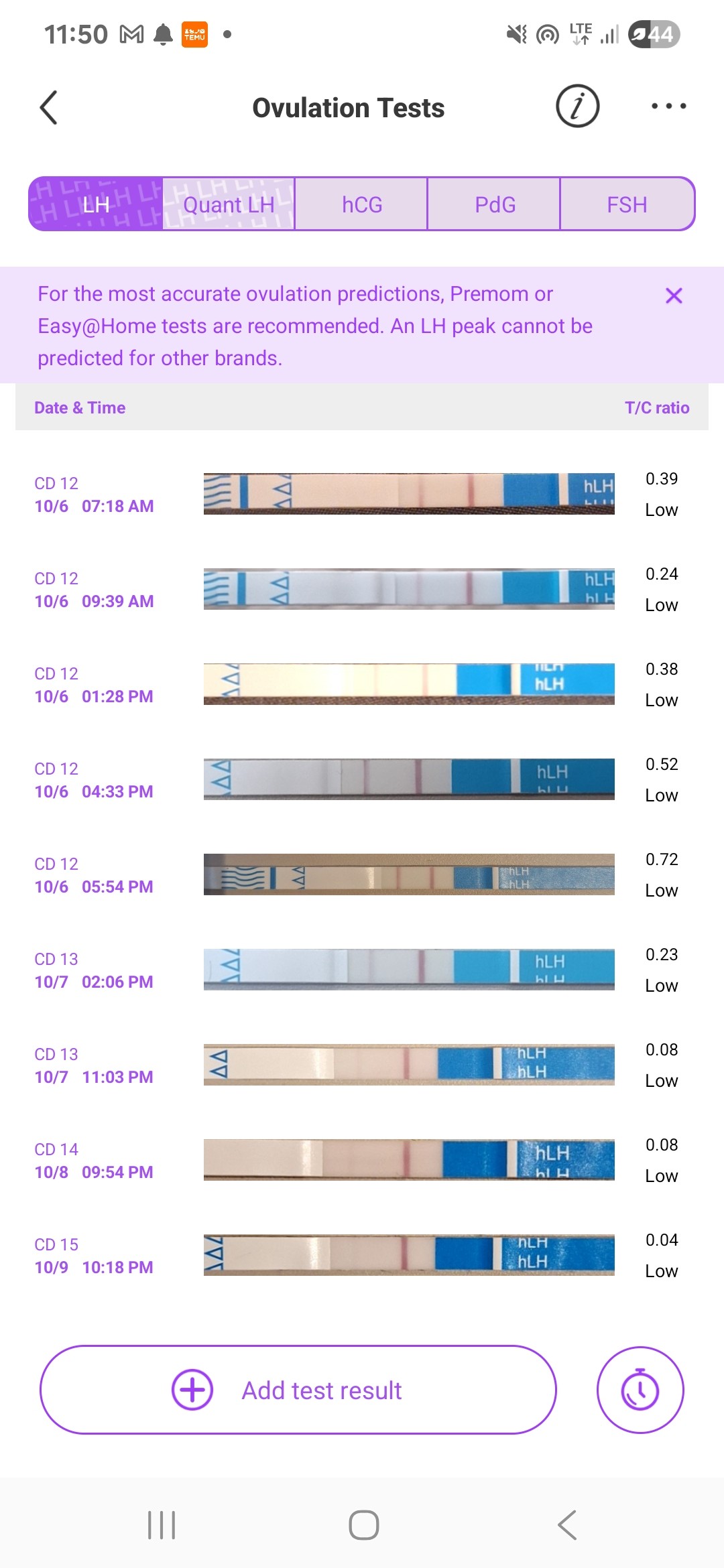The height and width of the screenshot is (1568, 724).
Task: Switch to the hCG tab
Action: pos(362,204)
